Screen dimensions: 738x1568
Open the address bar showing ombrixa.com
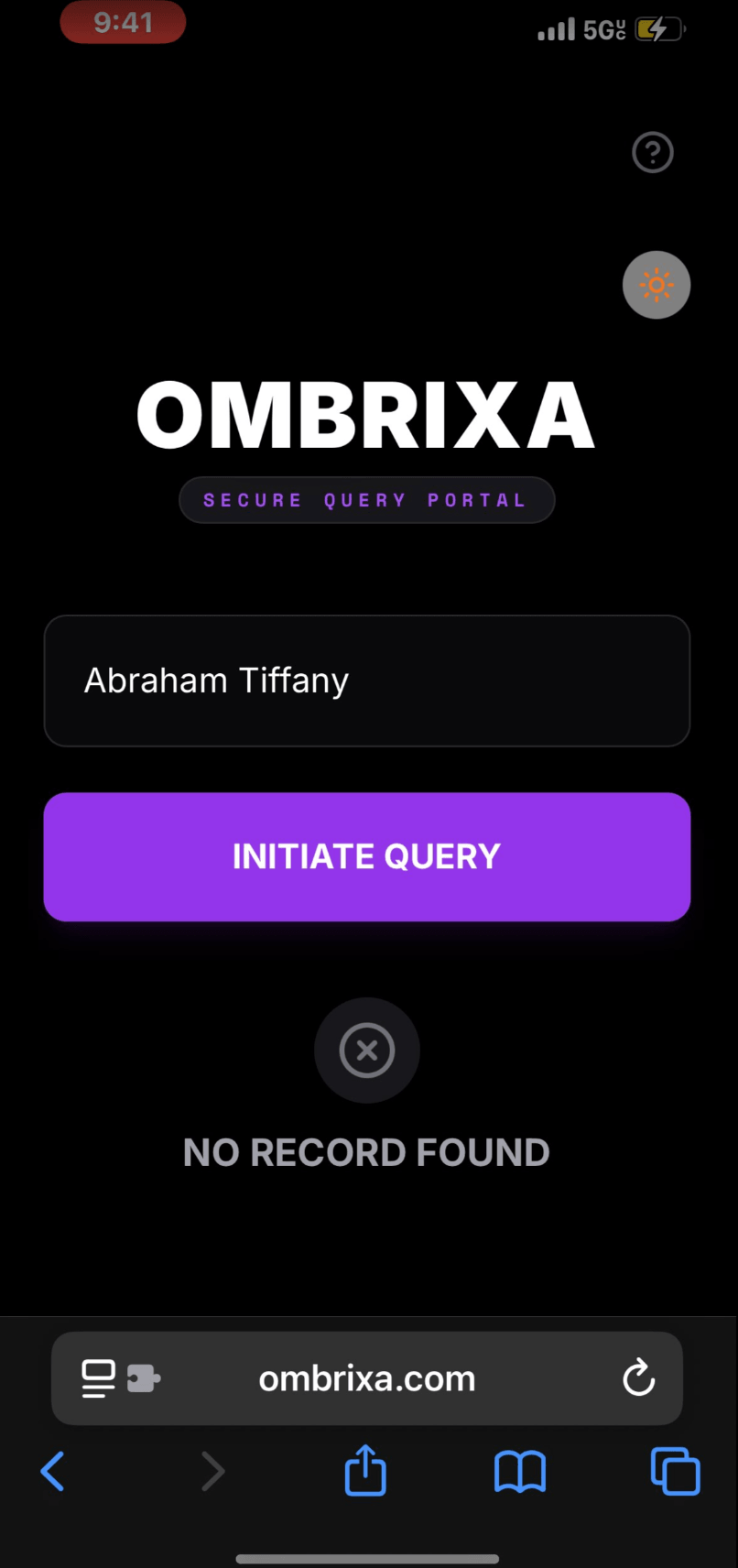[x=366, y=1378]
